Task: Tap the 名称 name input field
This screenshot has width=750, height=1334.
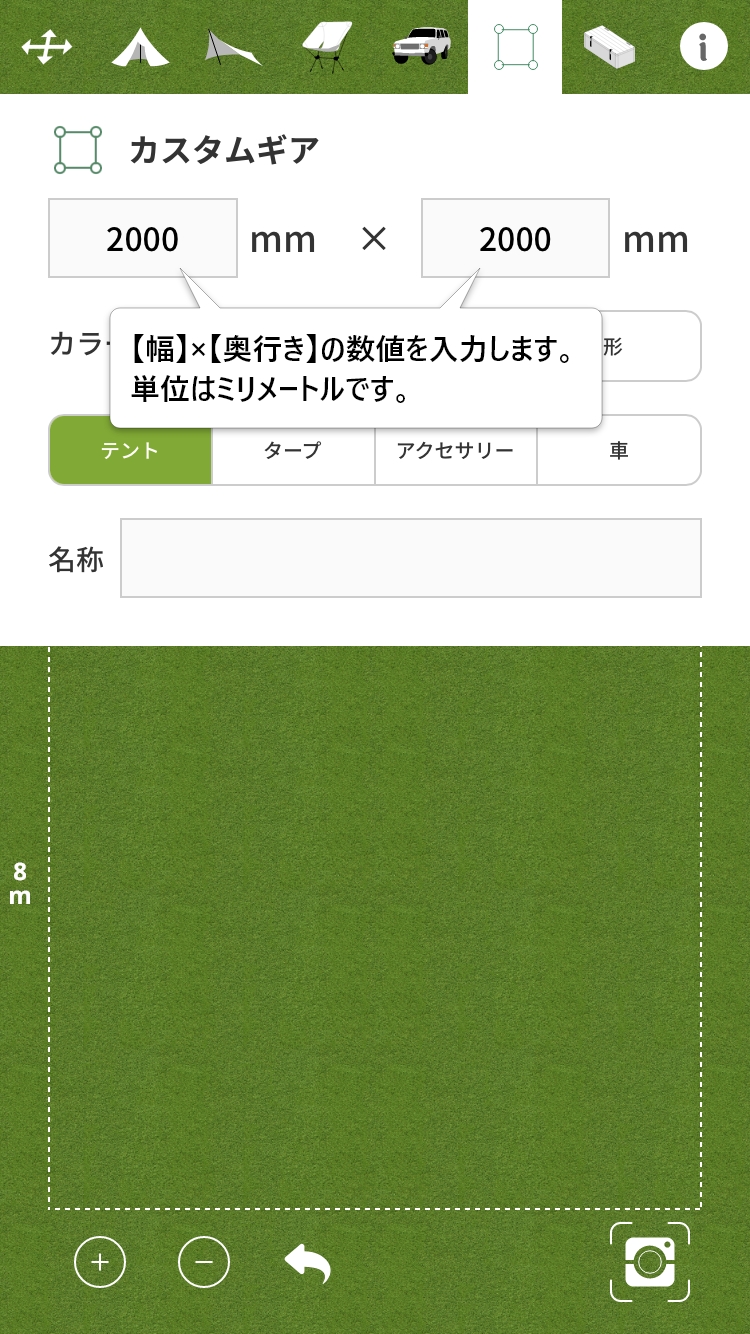Action: point(410,558)
